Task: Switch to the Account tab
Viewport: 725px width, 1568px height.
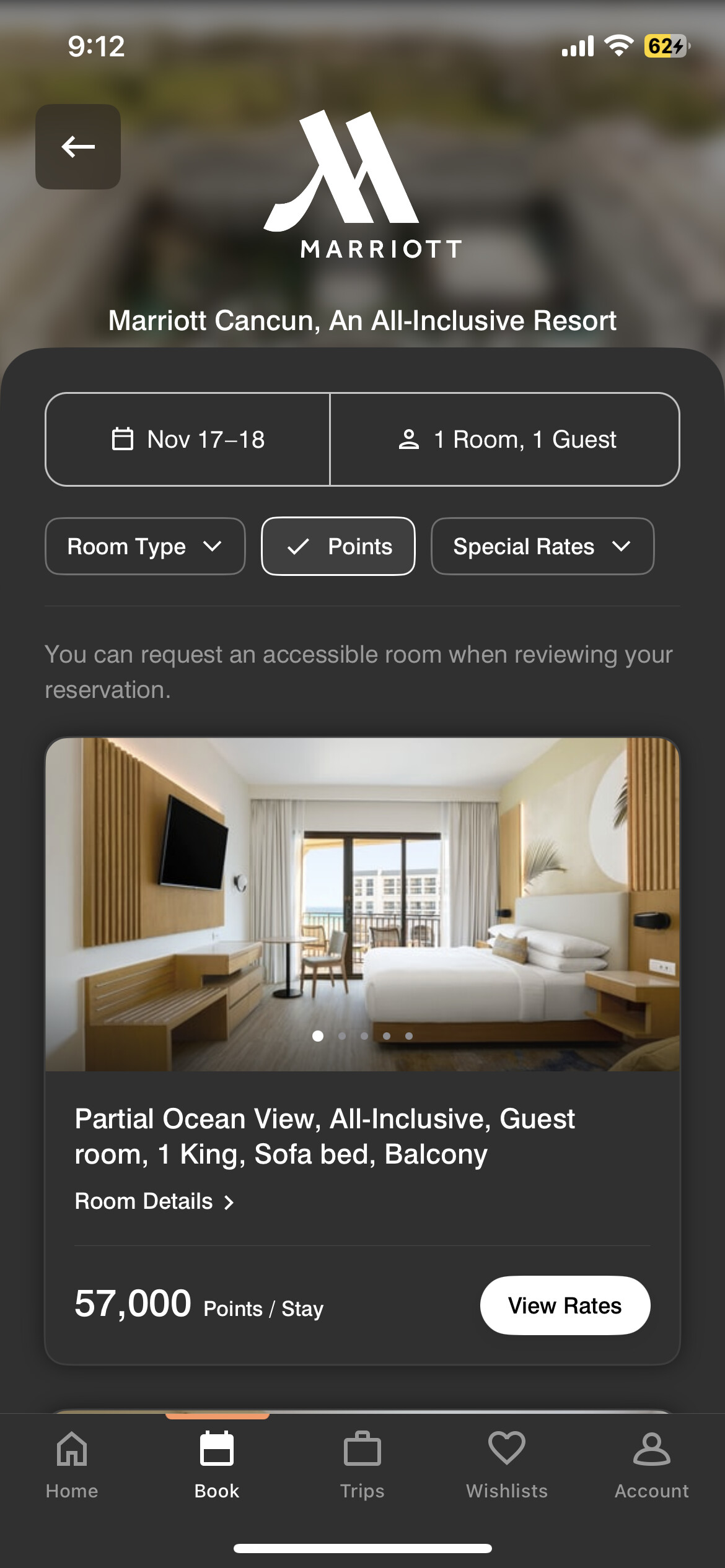Action: click(x=651, y=1465)
